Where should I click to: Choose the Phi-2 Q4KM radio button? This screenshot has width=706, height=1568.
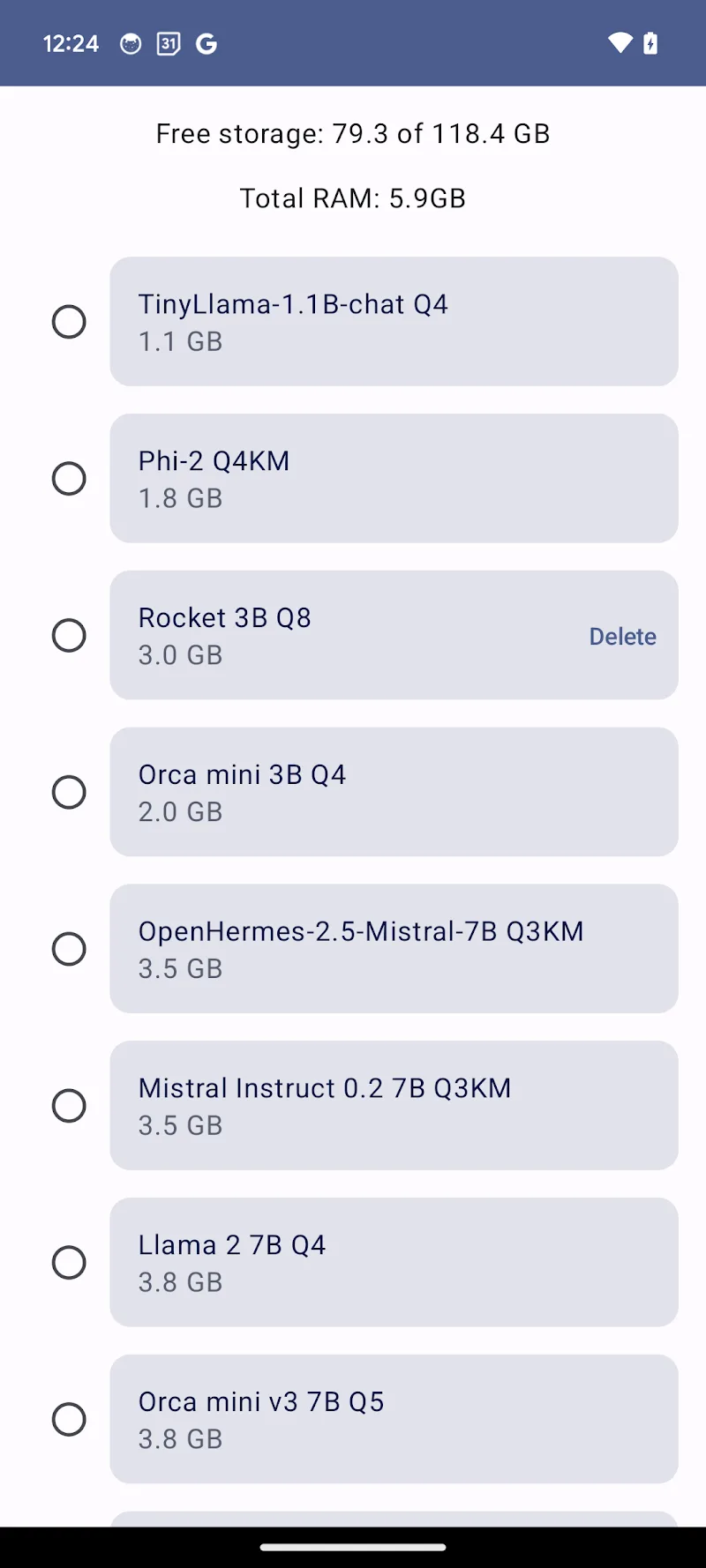click(69, 479)
